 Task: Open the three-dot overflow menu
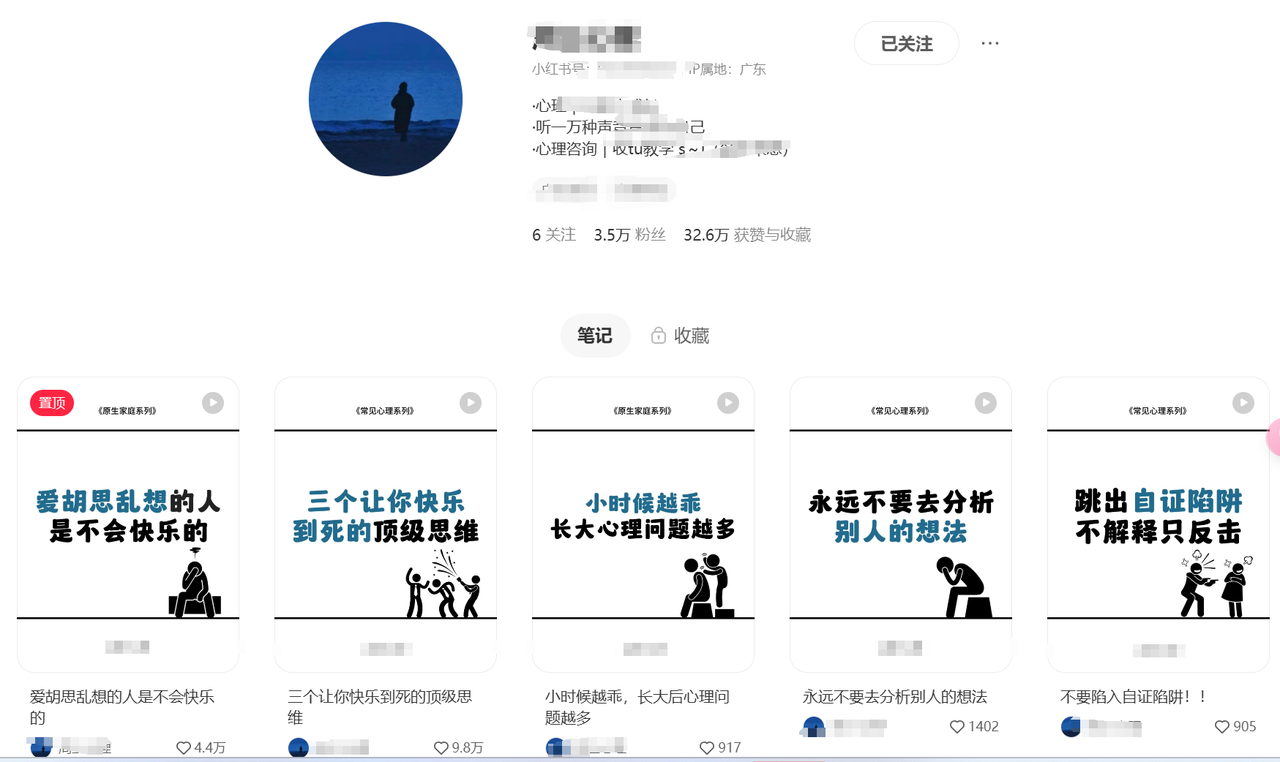click(989, 44)
